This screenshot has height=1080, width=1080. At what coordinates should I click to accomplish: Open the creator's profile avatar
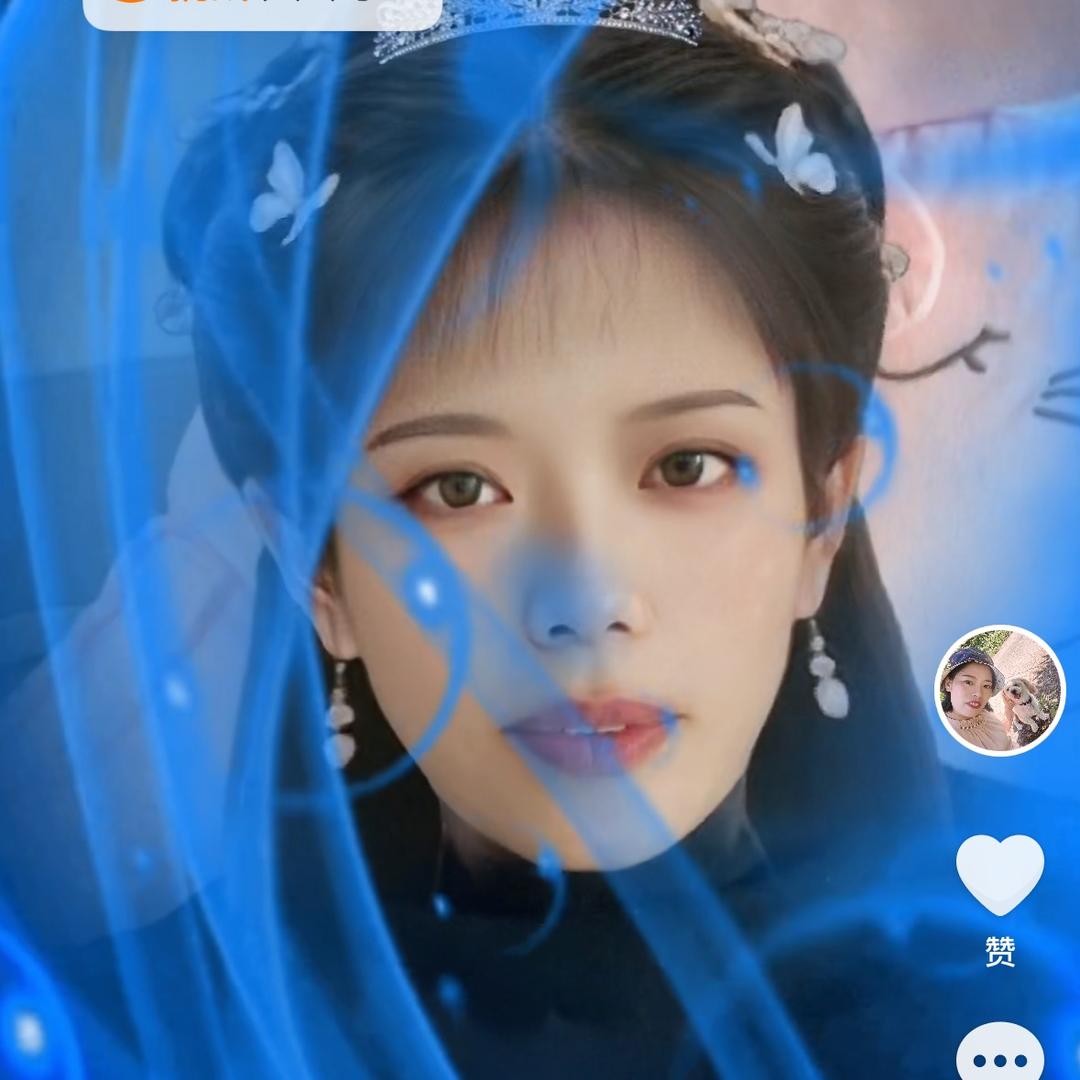point(999,690)
